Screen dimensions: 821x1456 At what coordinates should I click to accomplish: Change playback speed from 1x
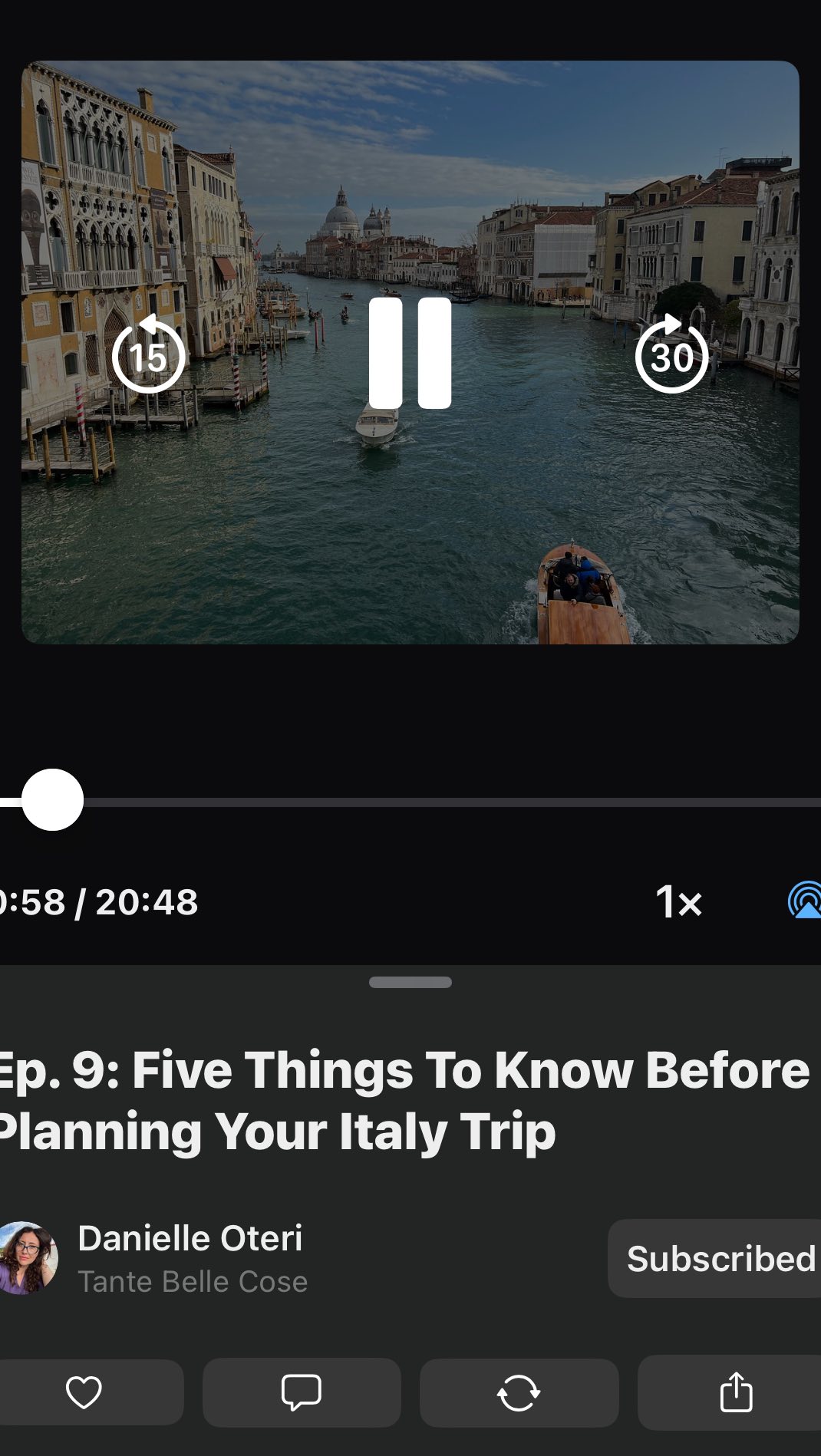click(679, 903)
